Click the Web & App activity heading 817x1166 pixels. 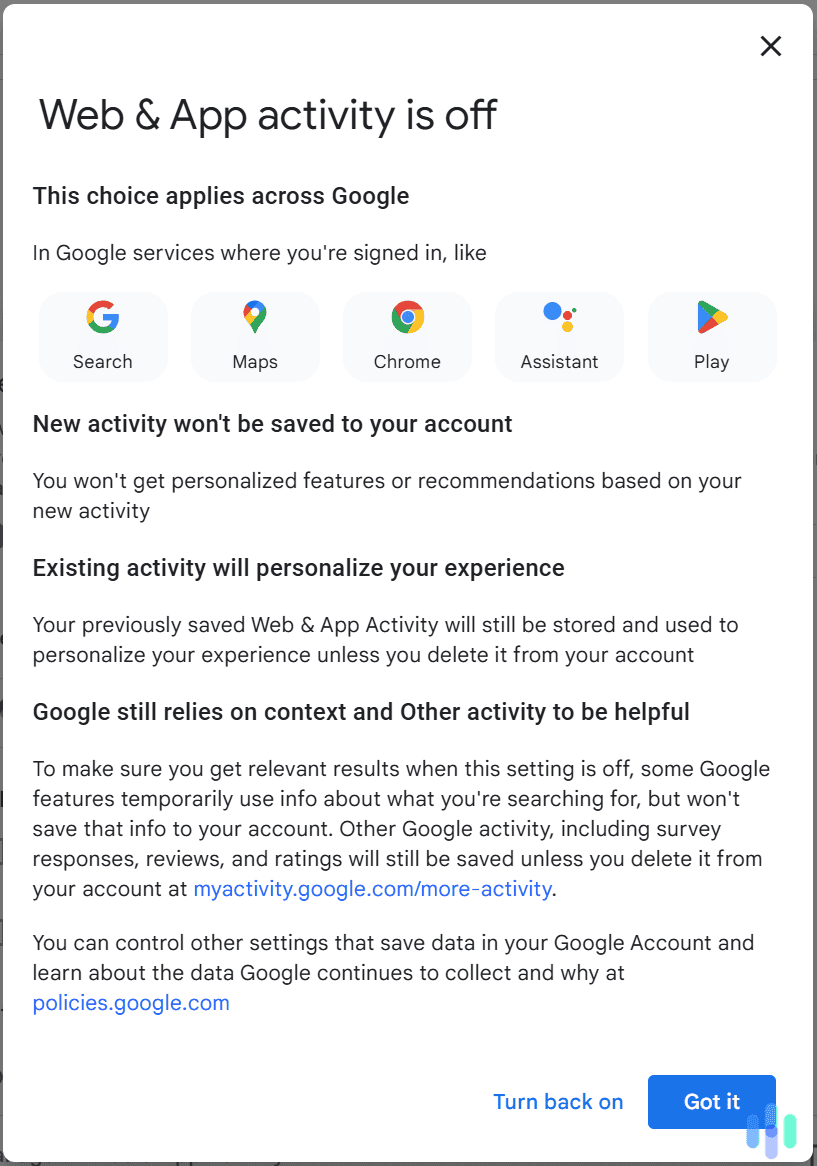(x=267, y=115)
